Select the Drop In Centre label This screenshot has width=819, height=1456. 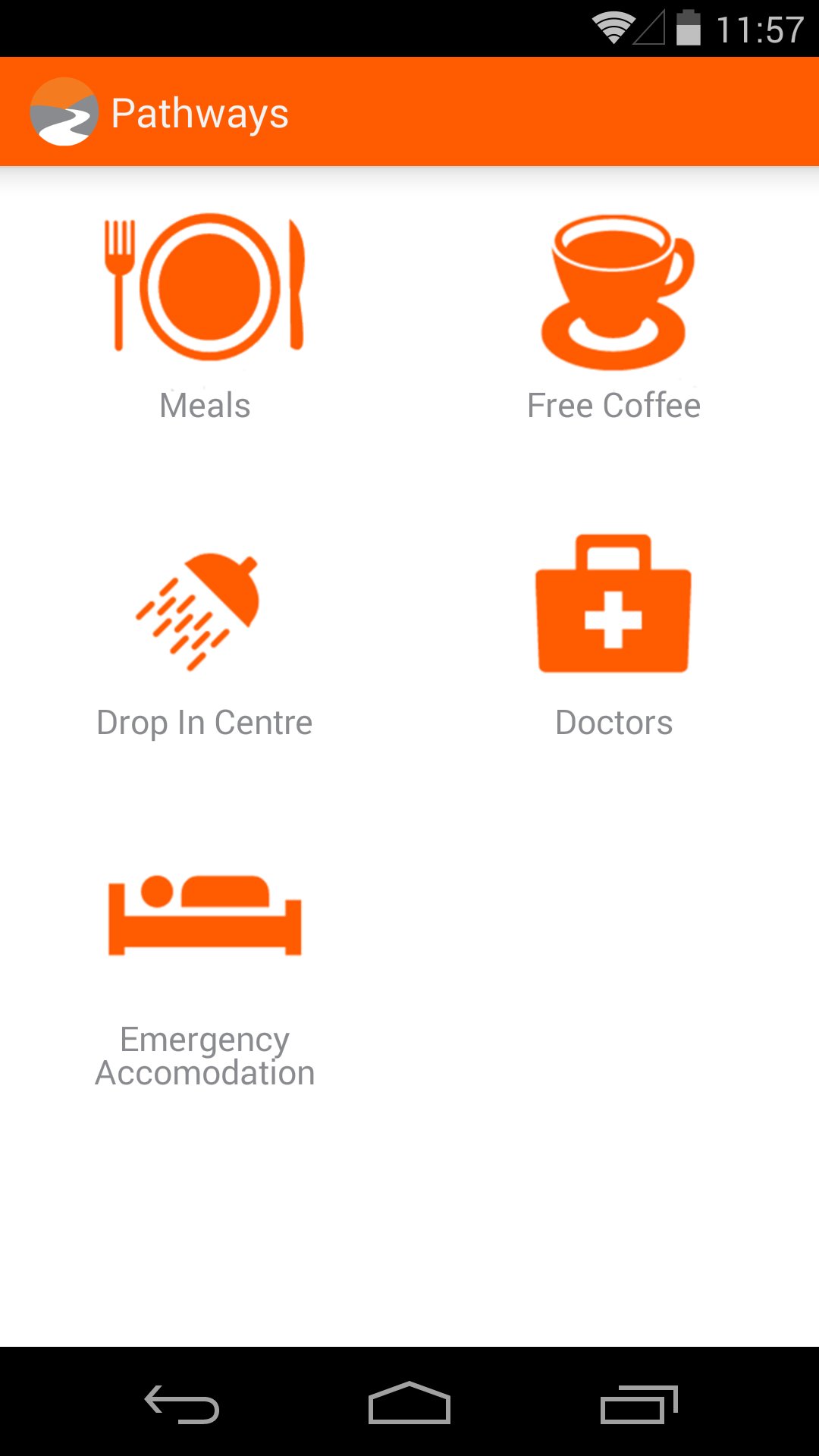tap(205, 721)
